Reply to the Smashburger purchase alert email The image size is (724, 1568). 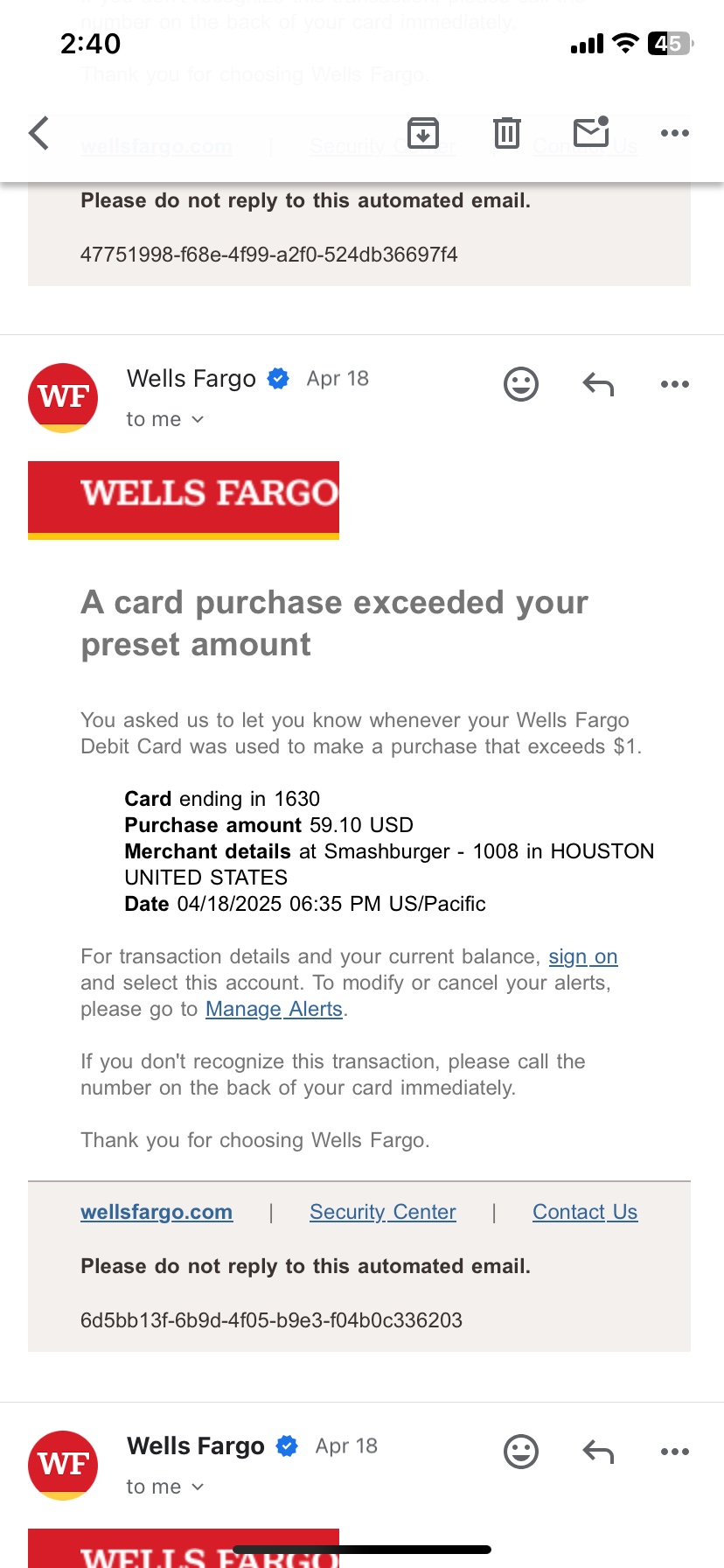click(598, 384)
